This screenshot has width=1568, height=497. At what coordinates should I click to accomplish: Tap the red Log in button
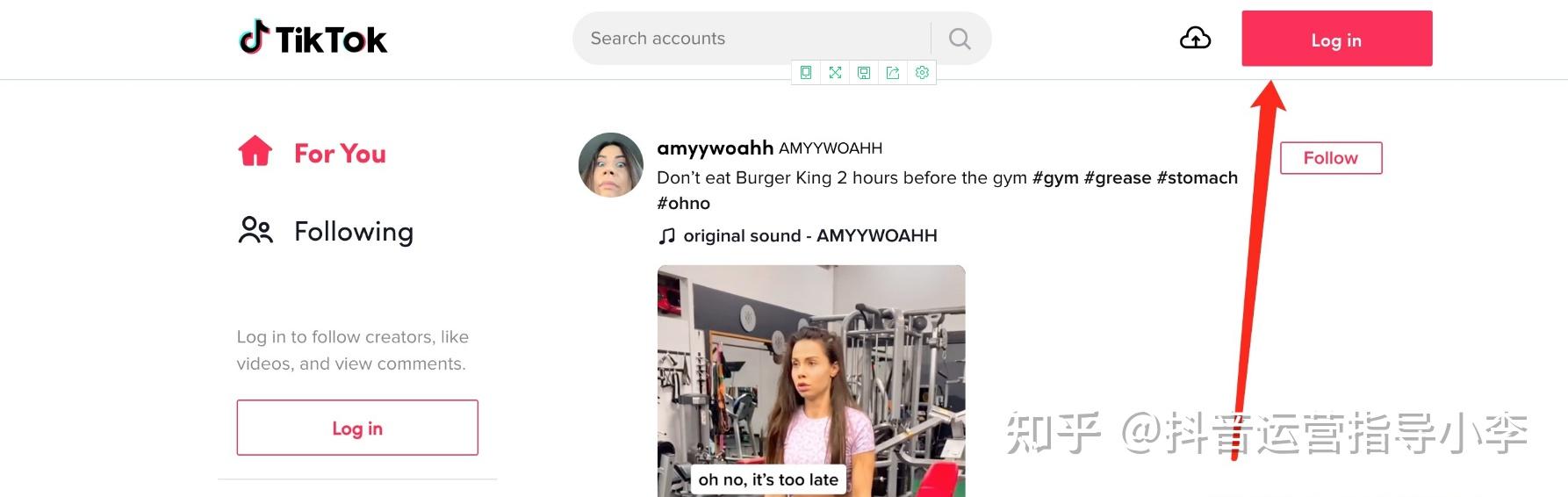1336,40
